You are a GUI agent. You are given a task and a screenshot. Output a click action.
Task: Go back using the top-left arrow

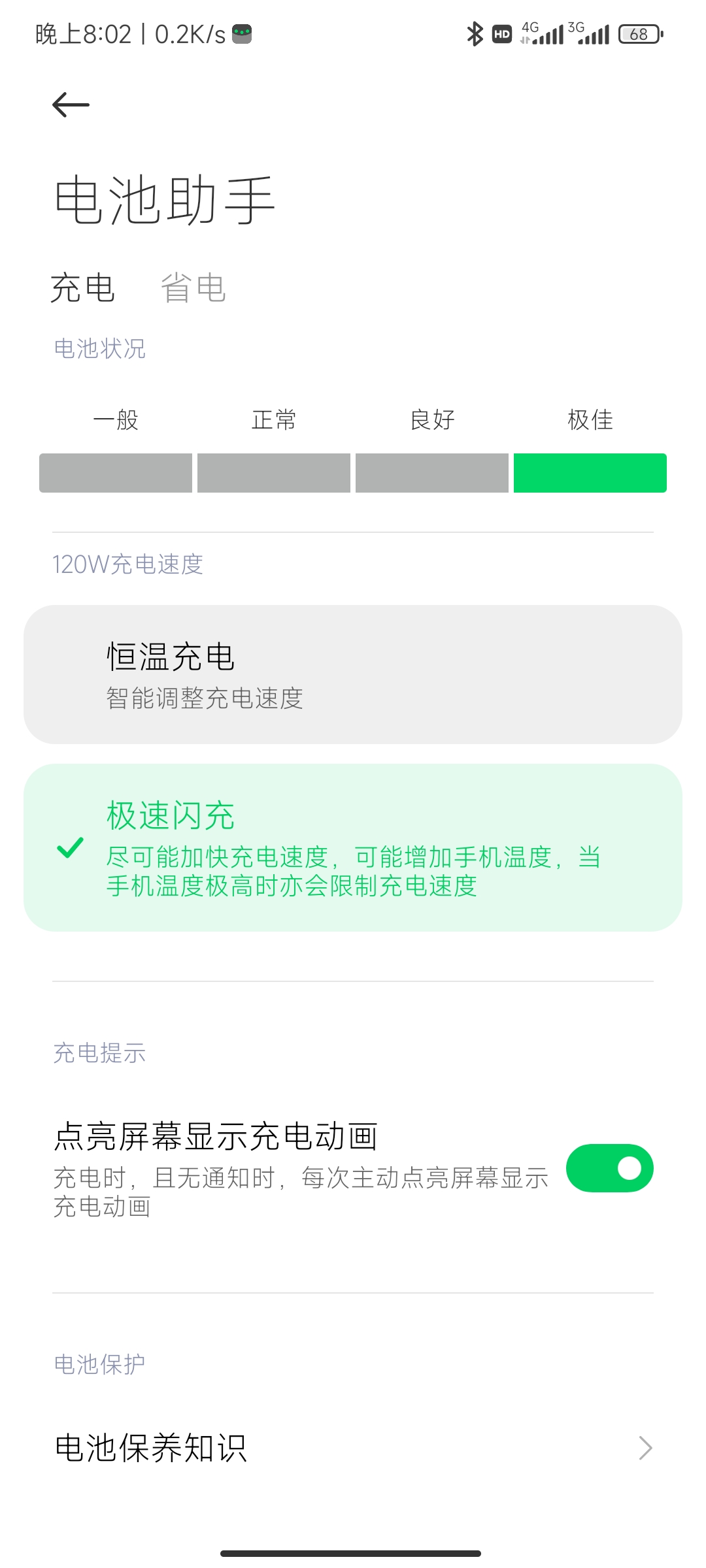click(71, 105)
